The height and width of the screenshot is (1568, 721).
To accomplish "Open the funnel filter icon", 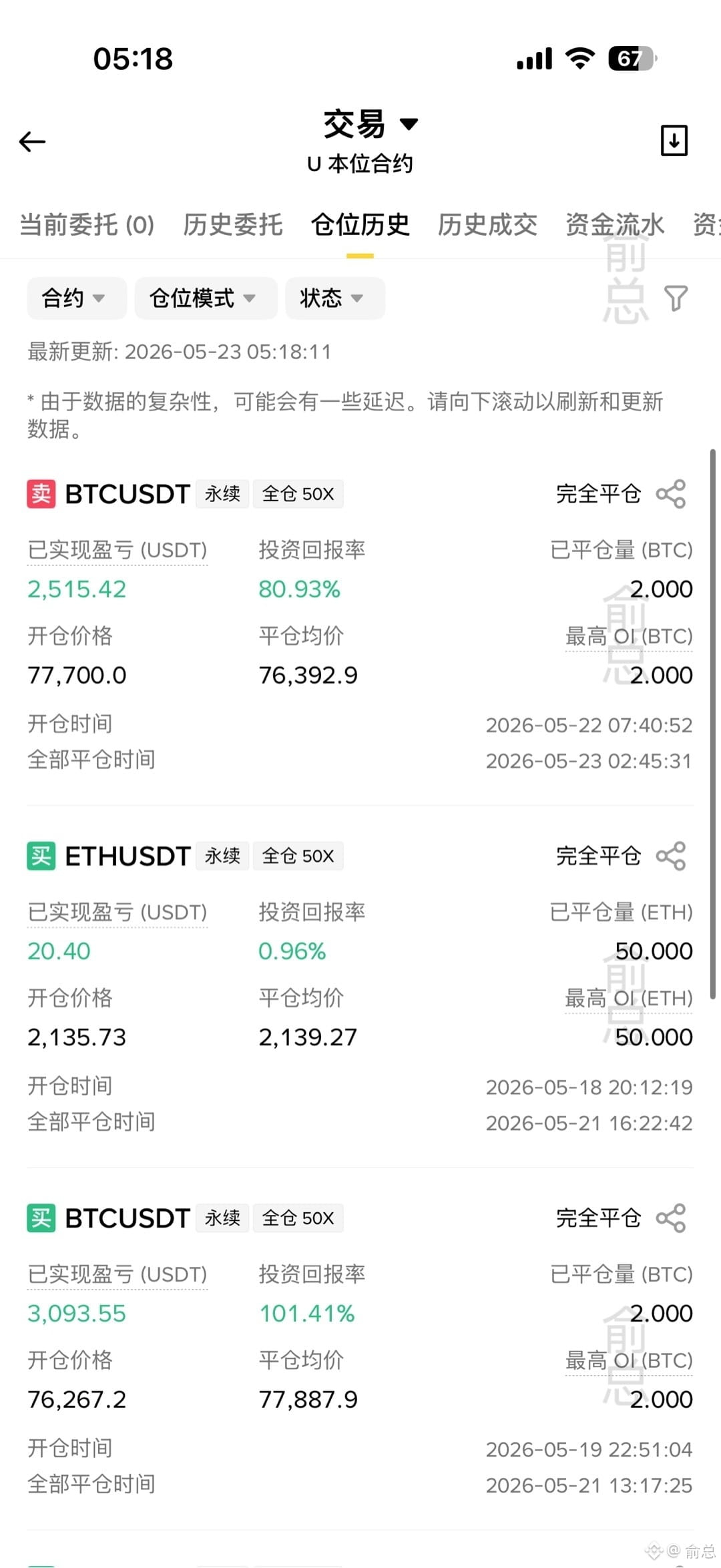I will tap(676, 298).
